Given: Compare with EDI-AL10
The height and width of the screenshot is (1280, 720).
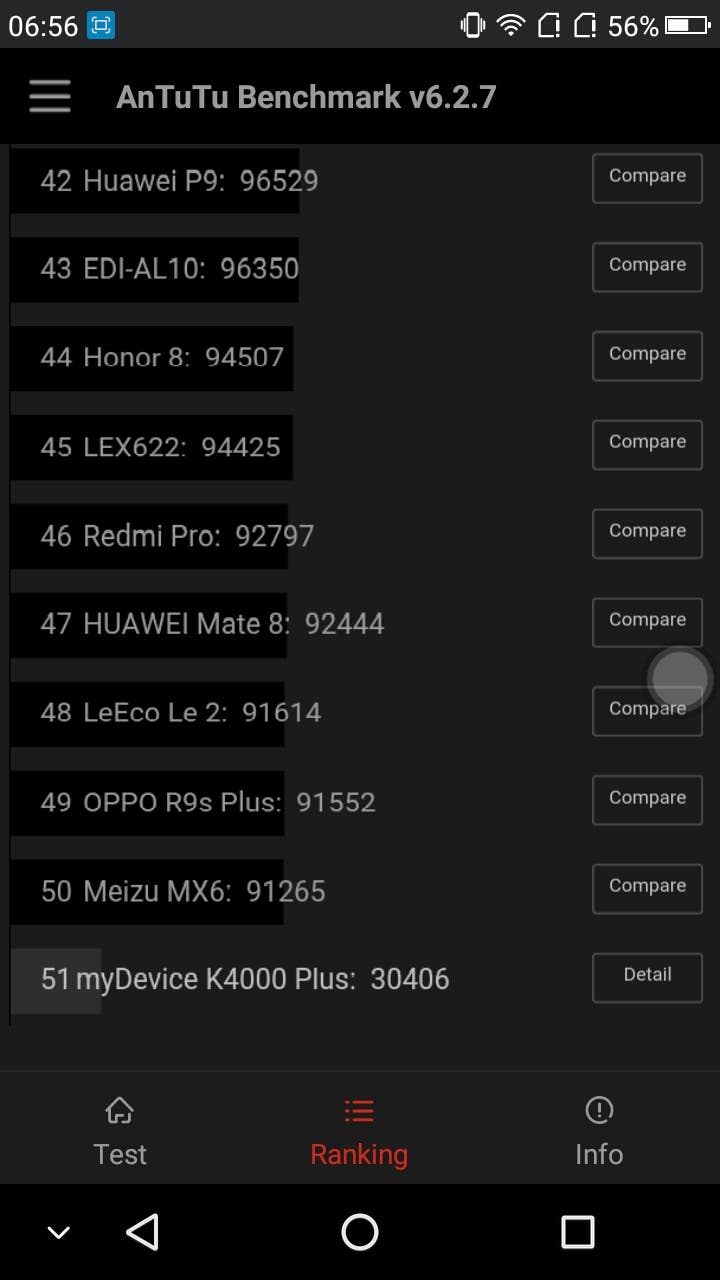Looking at the screenshot, I should (x=647, y=267).
